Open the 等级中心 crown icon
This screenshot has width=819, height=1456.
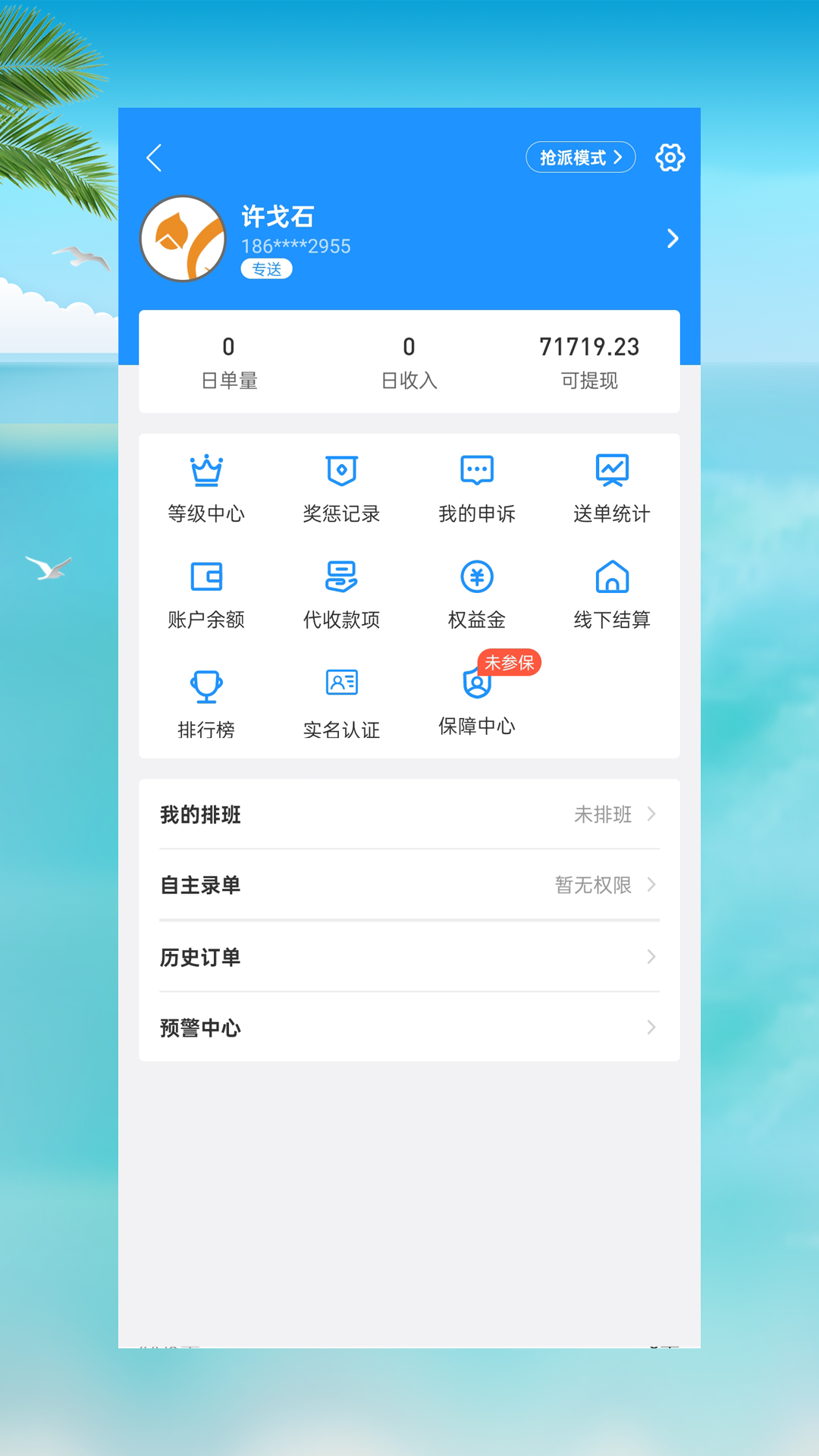click(x=206, y=470)
